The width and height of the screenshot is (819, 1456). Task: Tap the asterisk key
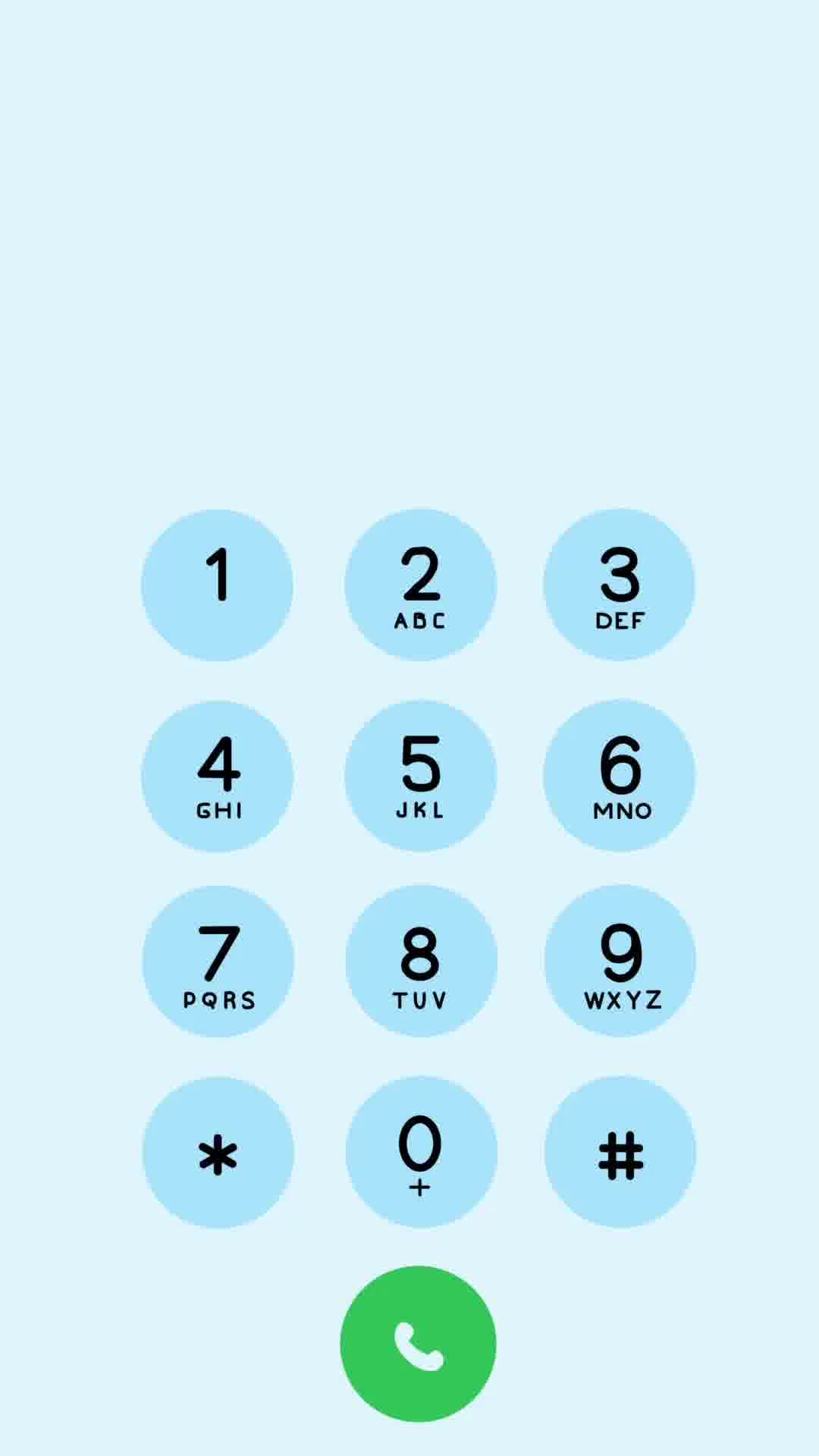tap(218, 1152)
